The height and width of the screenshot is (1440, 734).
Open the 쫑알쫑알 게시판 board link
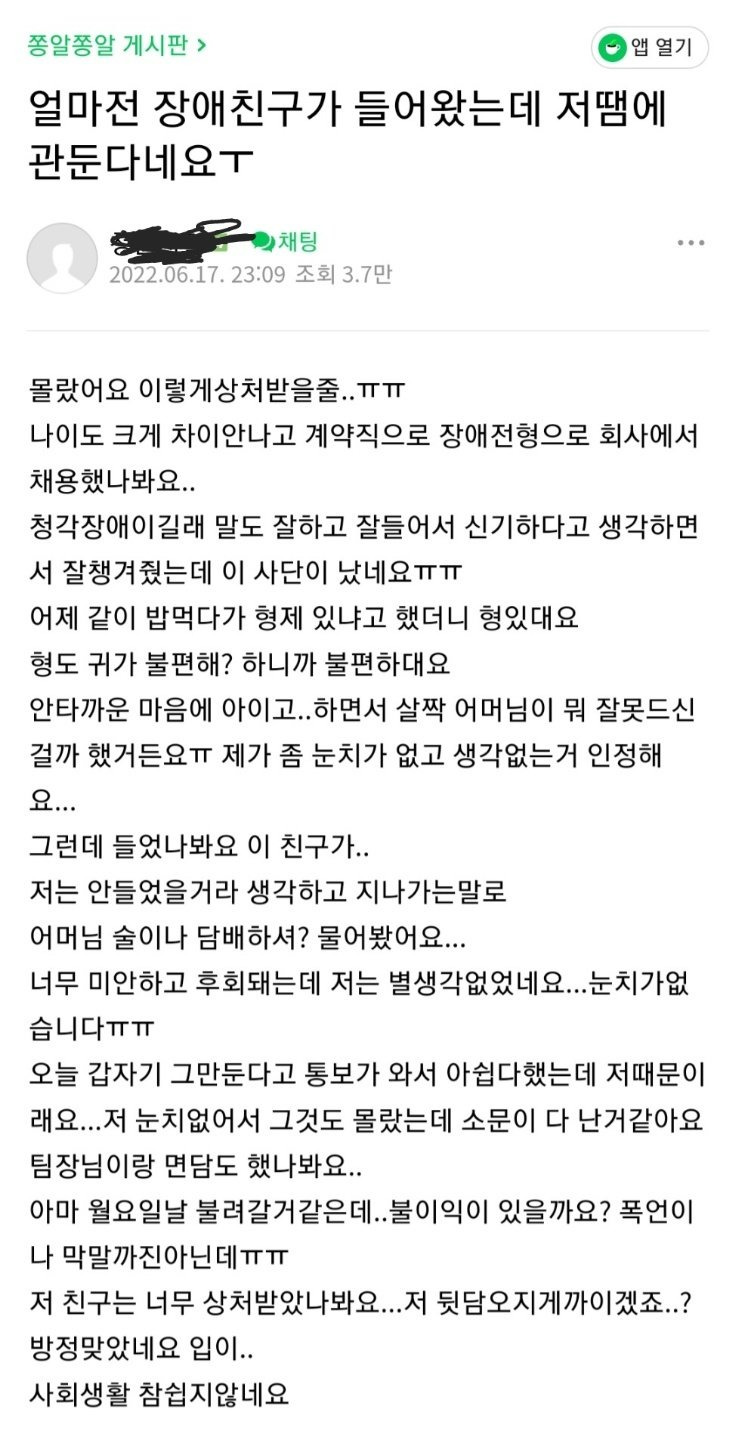click(x=118, y=46)
